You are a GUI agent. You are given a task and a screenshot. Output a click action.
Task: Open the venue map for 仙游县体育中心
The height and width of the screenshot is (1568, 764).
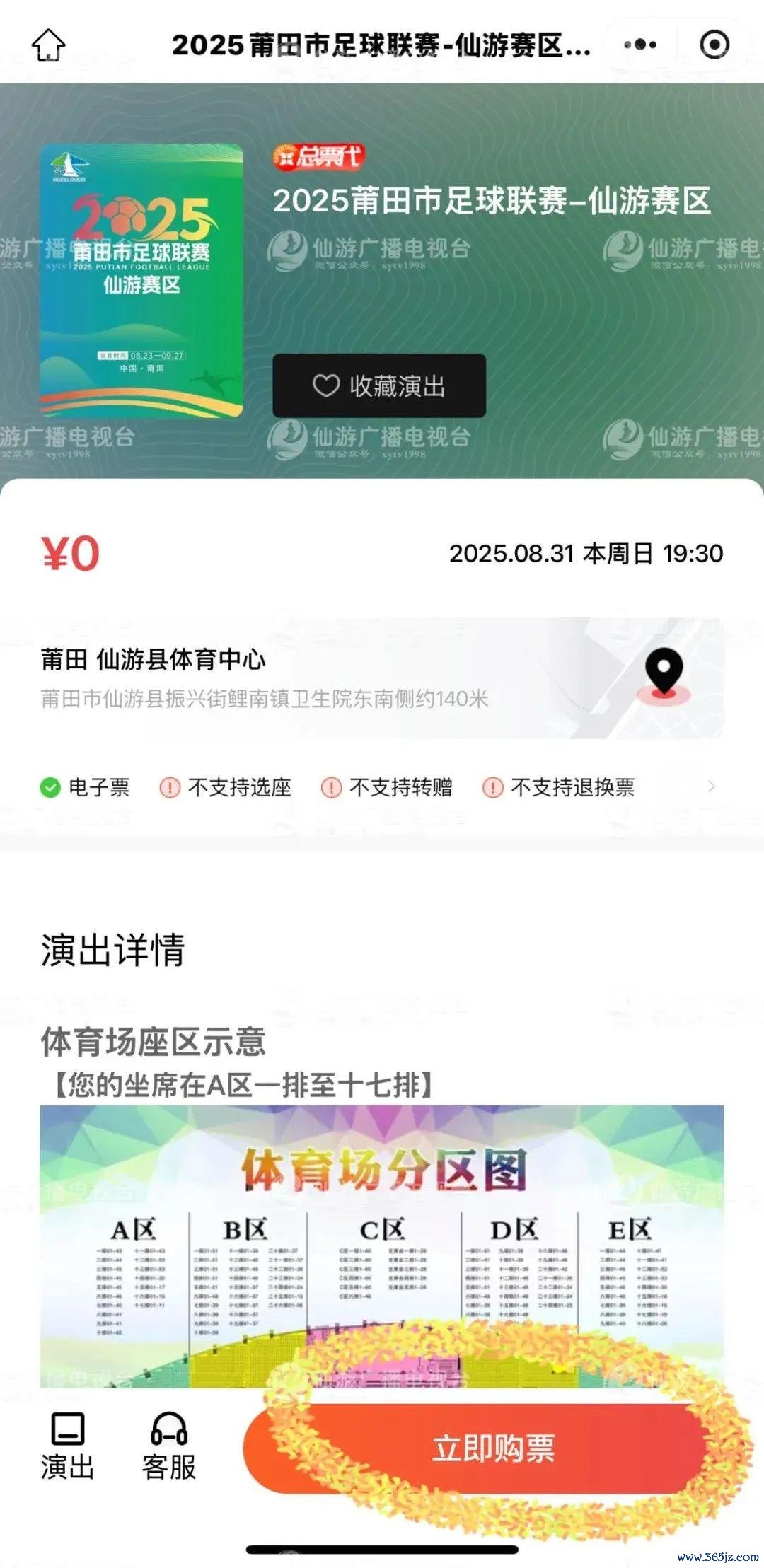pyautogui.click(x=664, y=674)
